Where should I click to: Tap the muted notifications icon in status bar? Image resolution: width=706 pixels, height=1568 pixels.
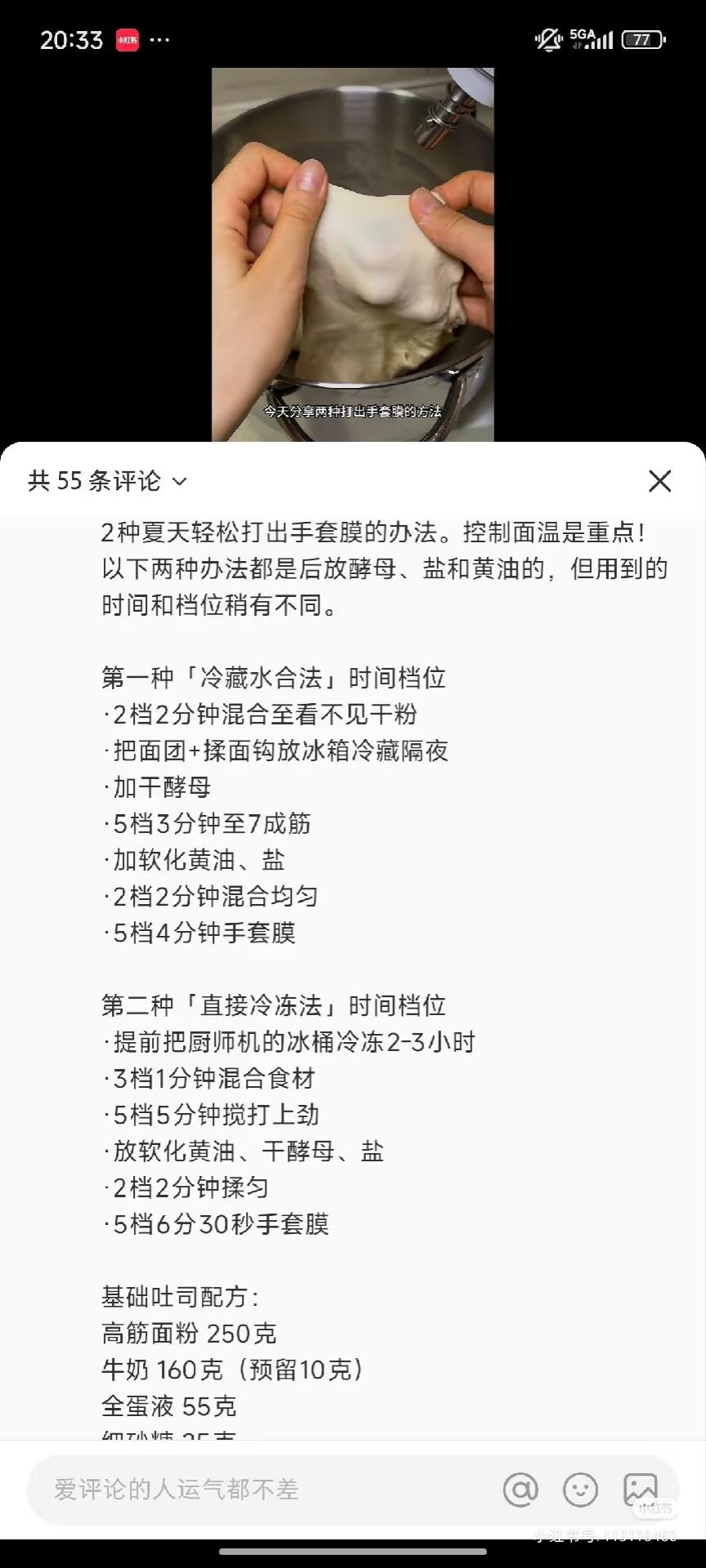[x=544, y=37]
